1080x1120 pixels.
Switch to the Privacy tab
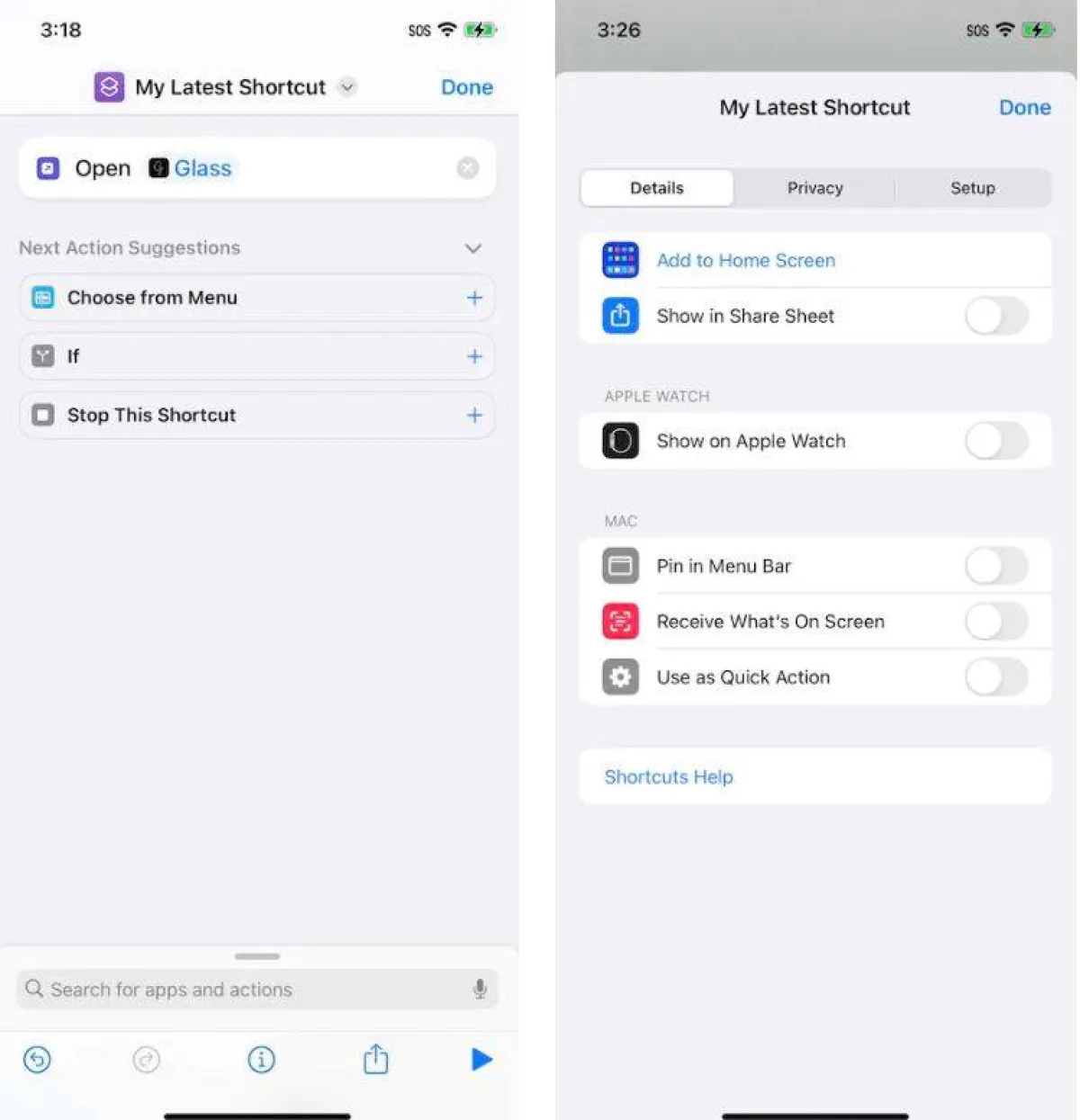click(814, 188)
